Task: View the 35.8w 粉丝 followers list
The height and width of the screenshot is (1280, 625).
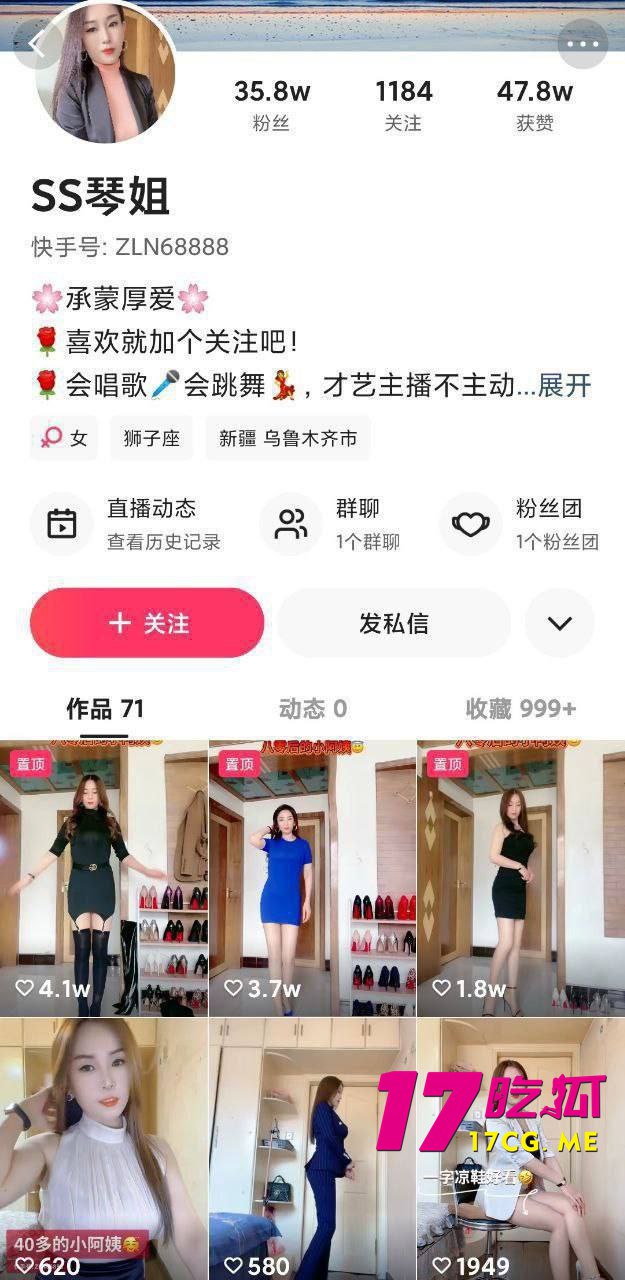Action: click(x=272, y=105)
